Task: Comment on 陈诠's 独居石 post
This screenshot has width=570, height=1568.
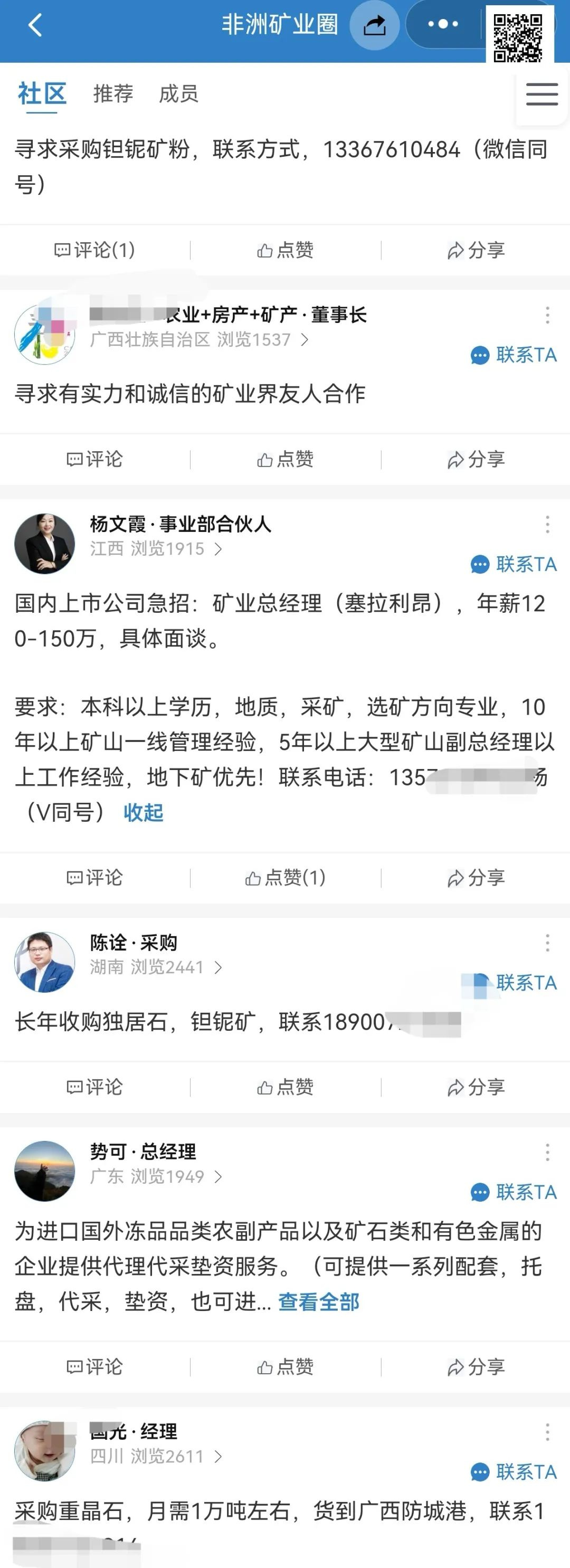Action: pos(95,1087)
